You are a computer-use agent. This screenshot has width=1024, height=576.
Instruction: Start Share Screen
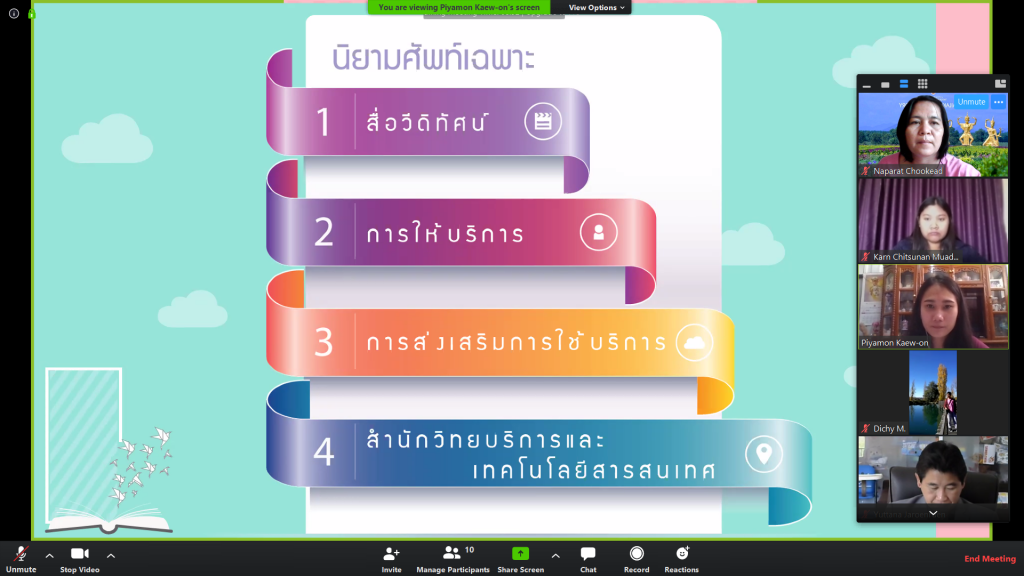click(520, 557)
